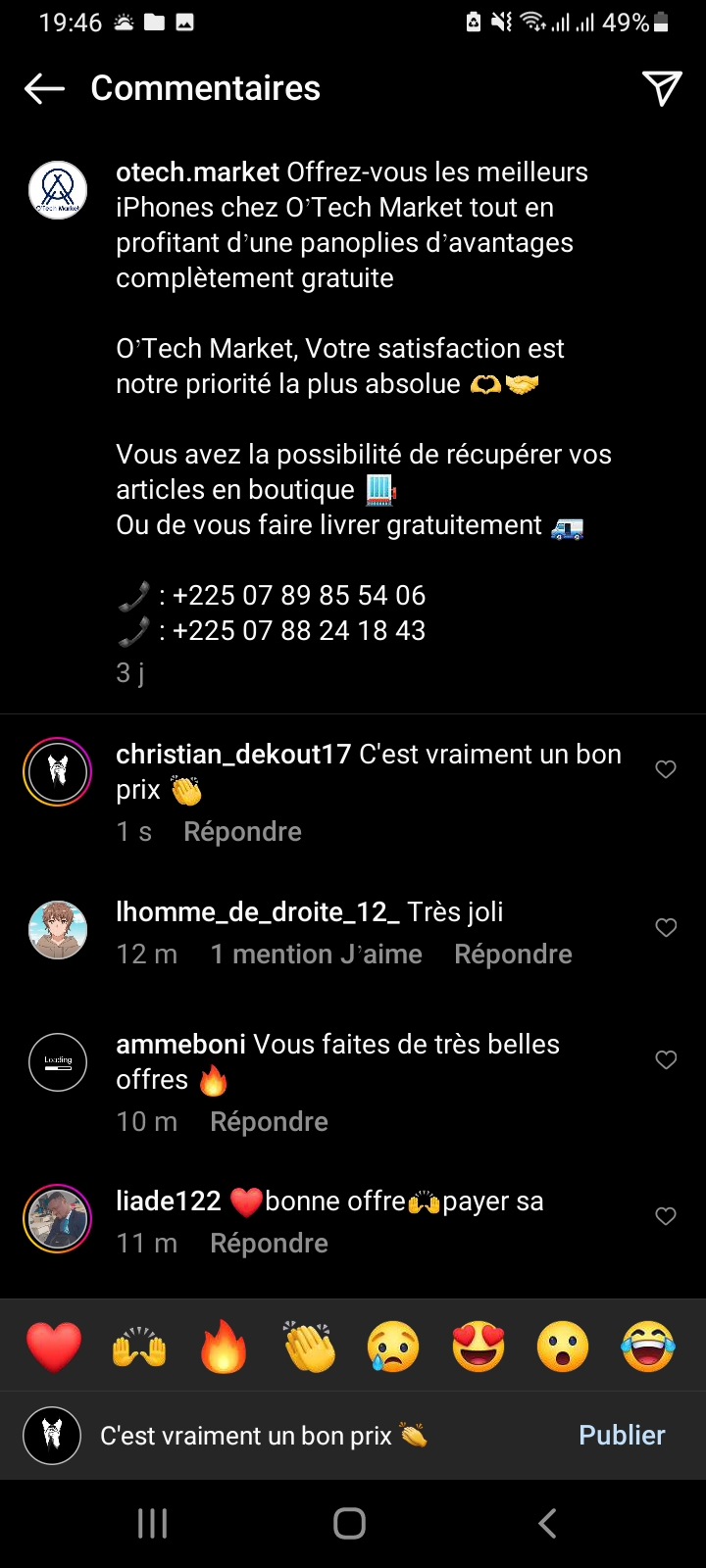
Task: View who liked the Très joli comment
Action: 316,955
